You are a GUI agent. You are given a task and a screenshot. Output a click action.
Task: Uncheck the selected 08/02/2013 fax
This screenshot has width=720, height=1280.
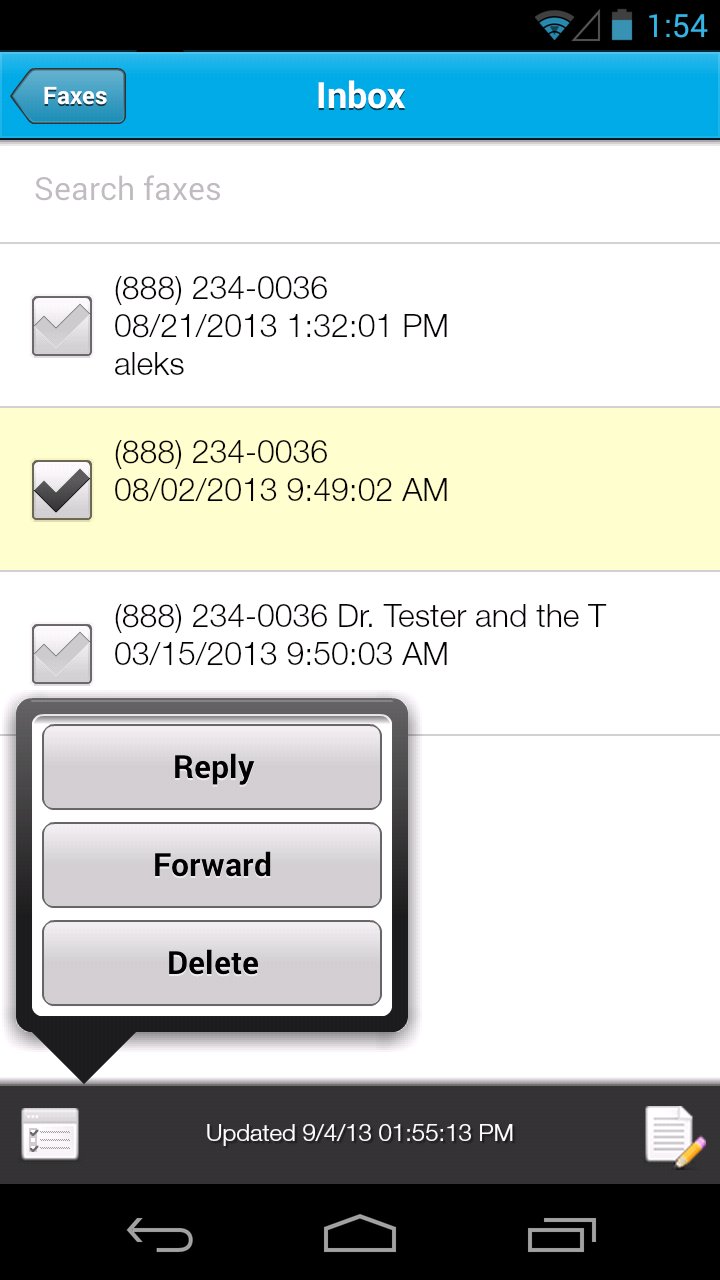click(61, 488)
